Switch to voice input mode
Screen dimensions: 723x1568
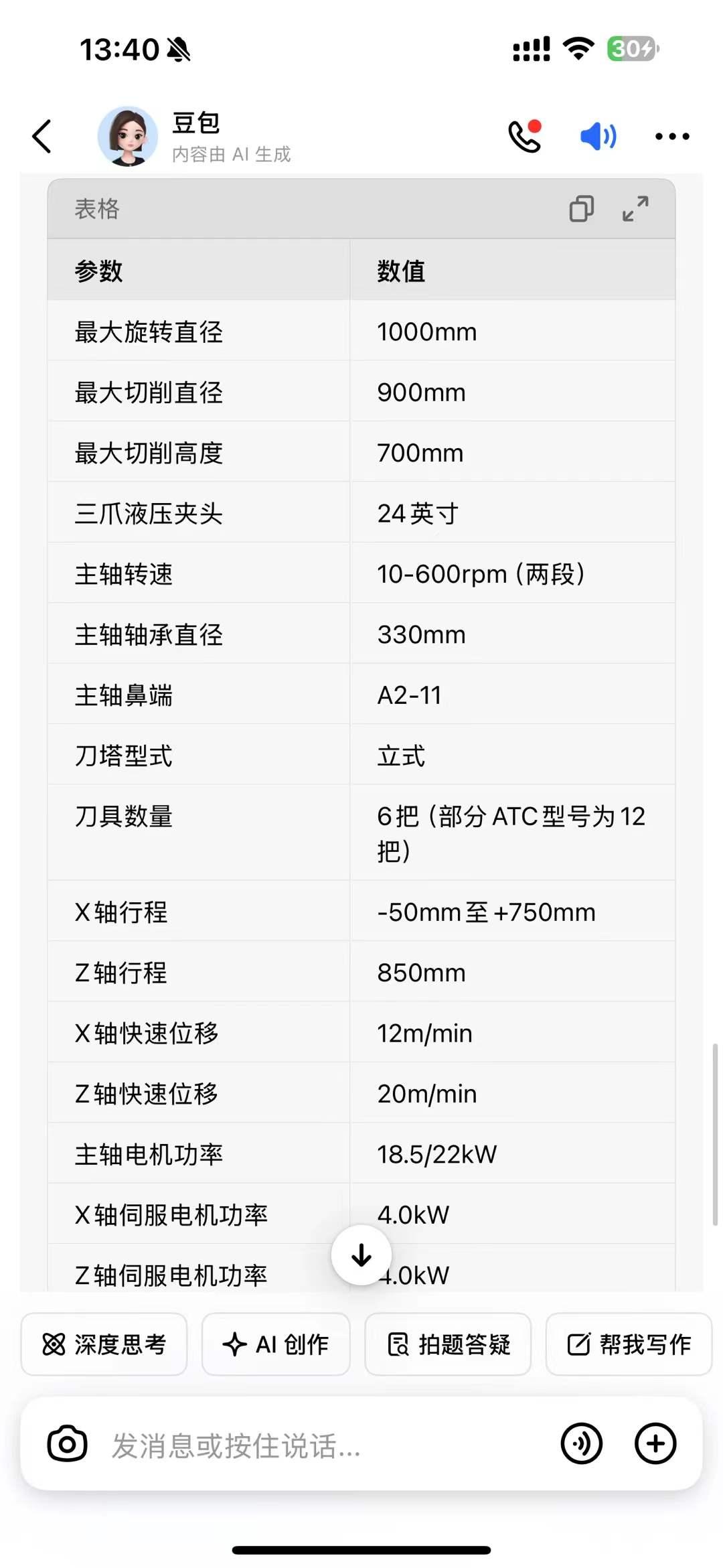click(581, 1443)
